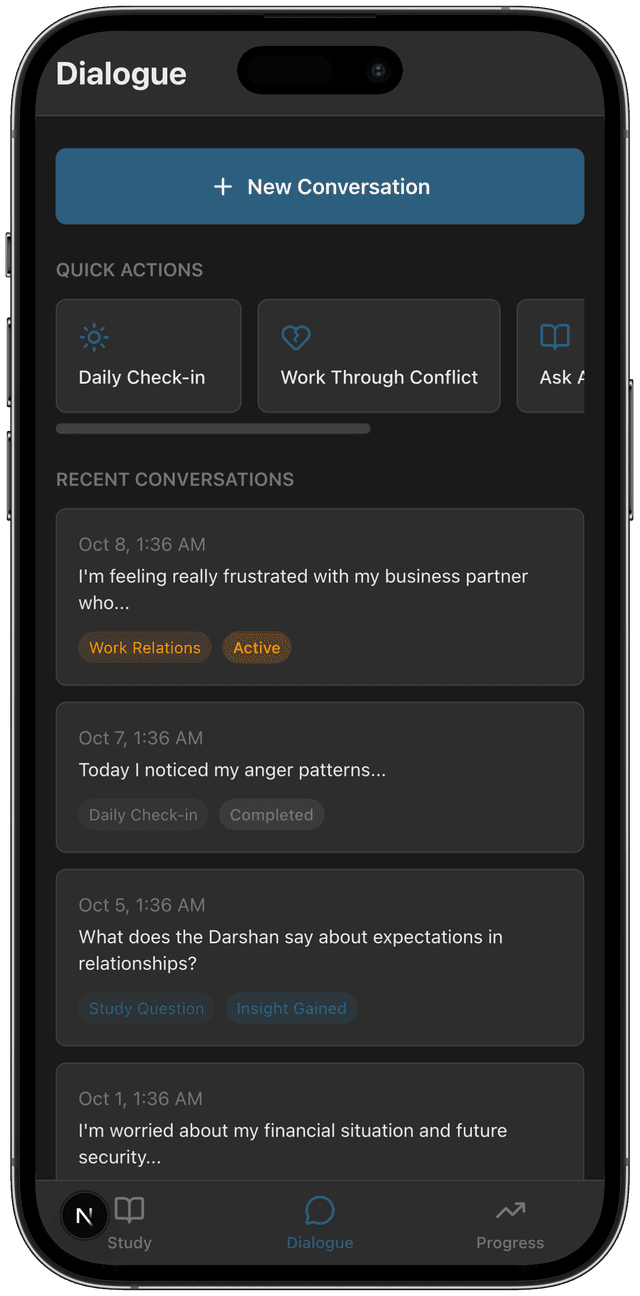Open the Oct 8 business partner conversation

(x=320, y=596)
